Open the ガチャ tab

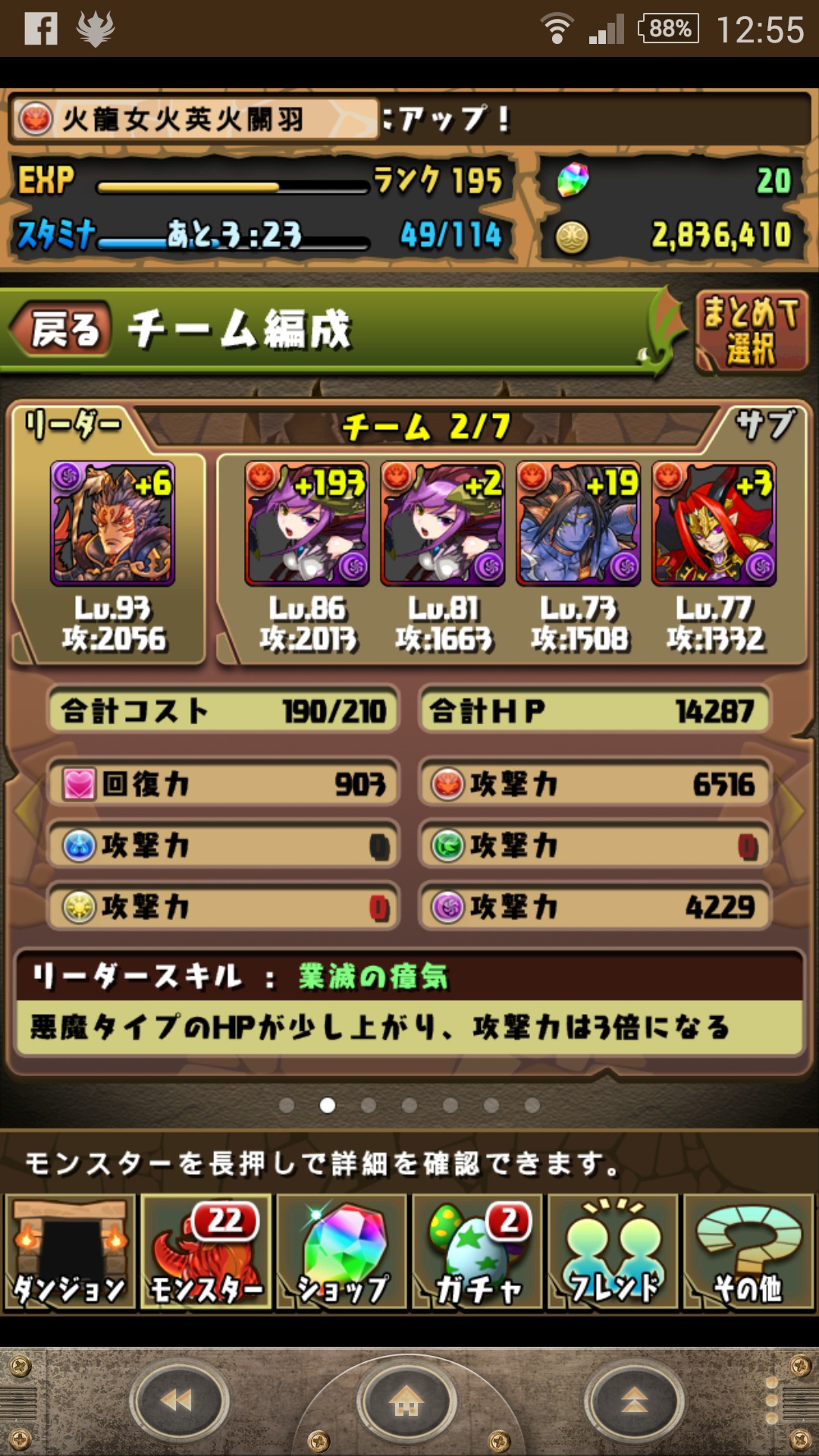(x=478, y=1252)
